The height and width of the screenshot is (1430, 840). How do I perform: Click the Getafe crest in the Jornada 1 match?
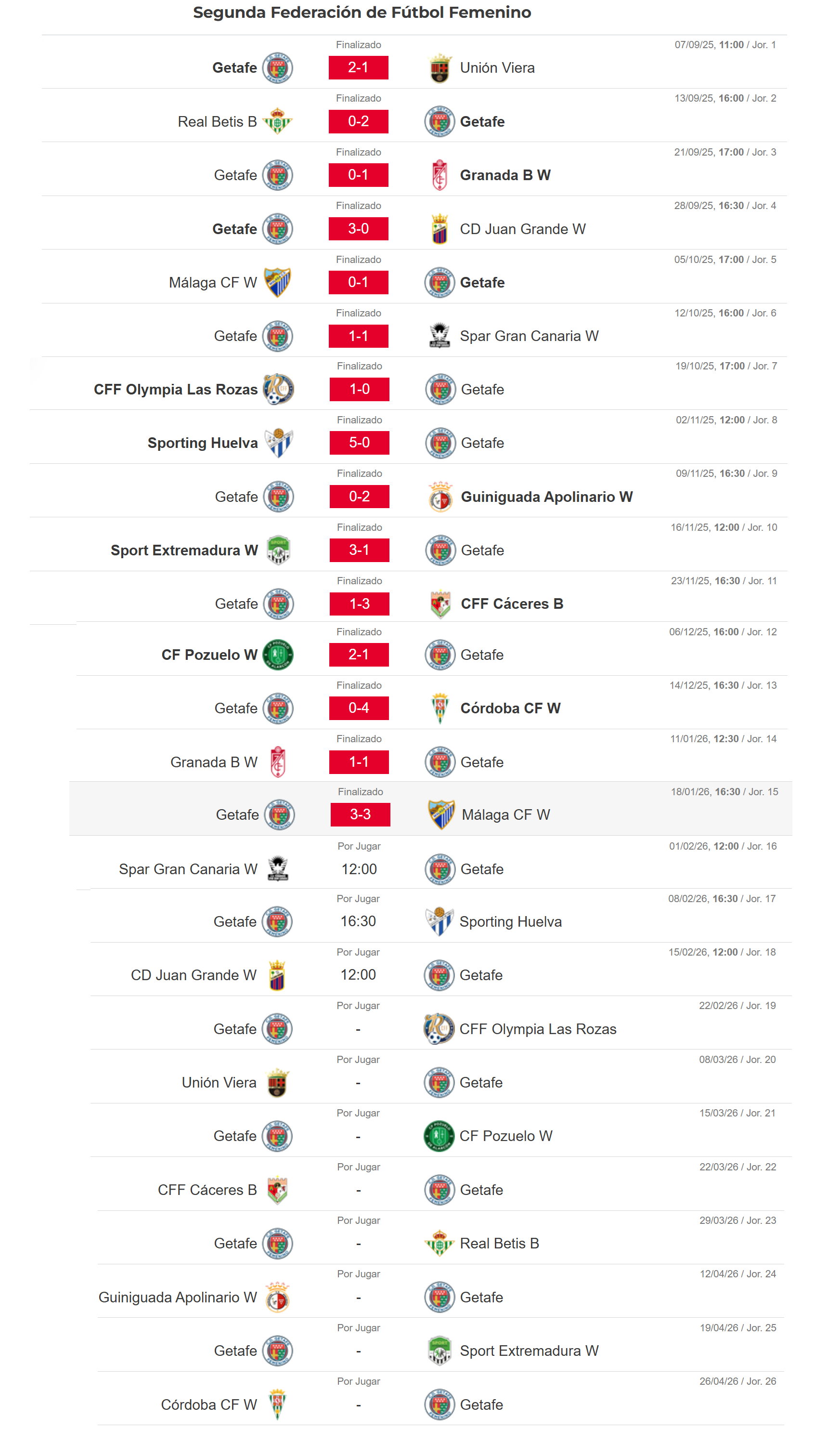(278, 67)
